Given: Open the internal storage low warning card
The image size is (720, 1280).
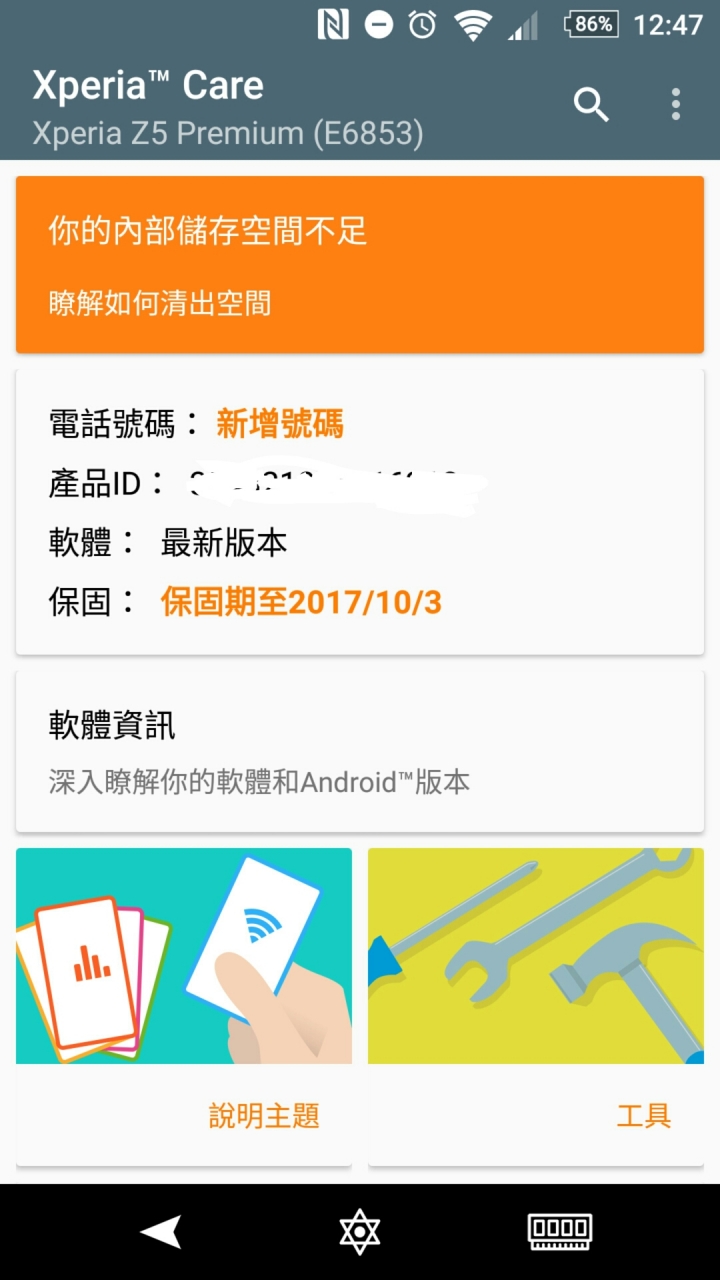Looking at the screenshot, I should tap(360, 265).
